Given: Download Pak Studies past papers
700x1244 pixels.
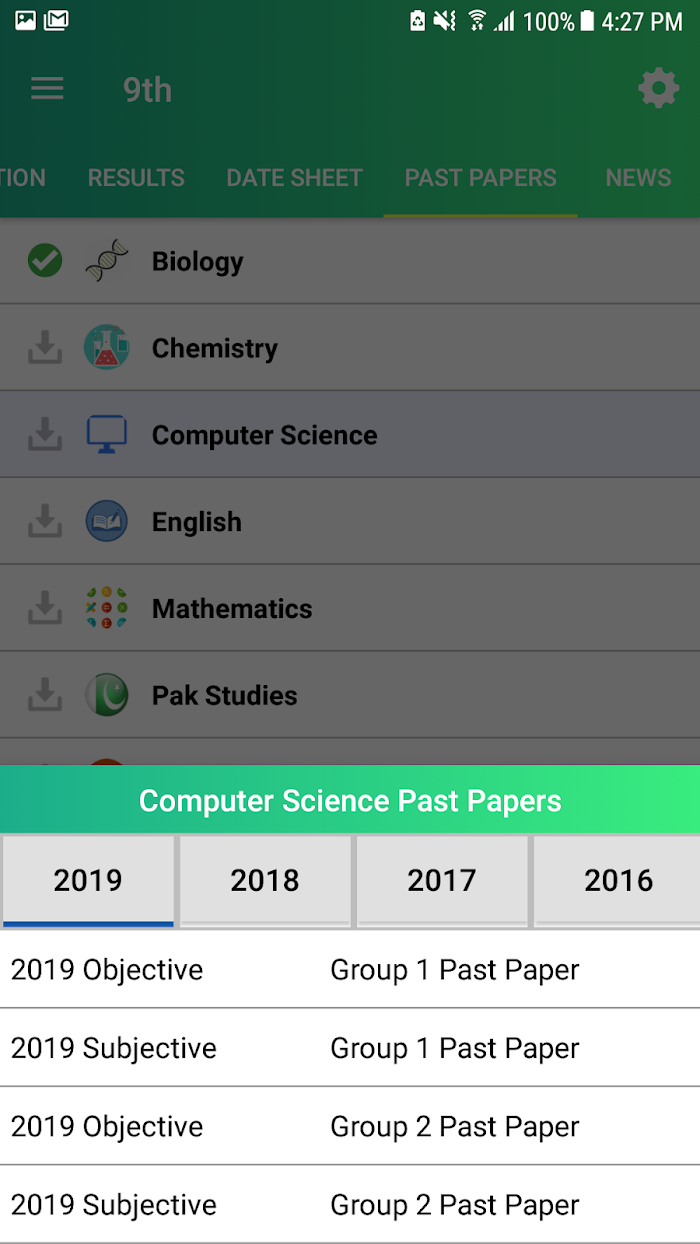Looking at the screenshot, I should [x=44, y=696].
